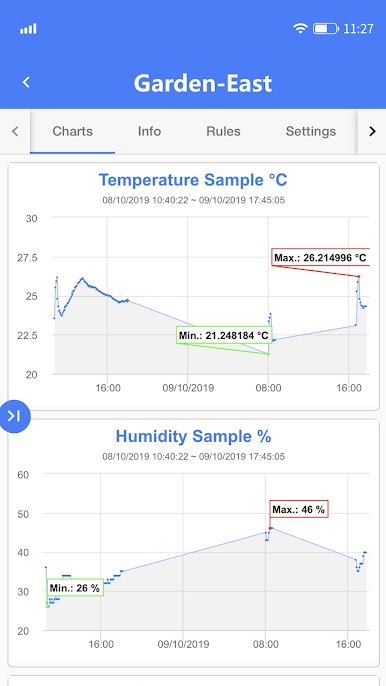This screenshot has height=686, width=386.
Task: Open the Temperature Sample chart
Action: [193, 287]
